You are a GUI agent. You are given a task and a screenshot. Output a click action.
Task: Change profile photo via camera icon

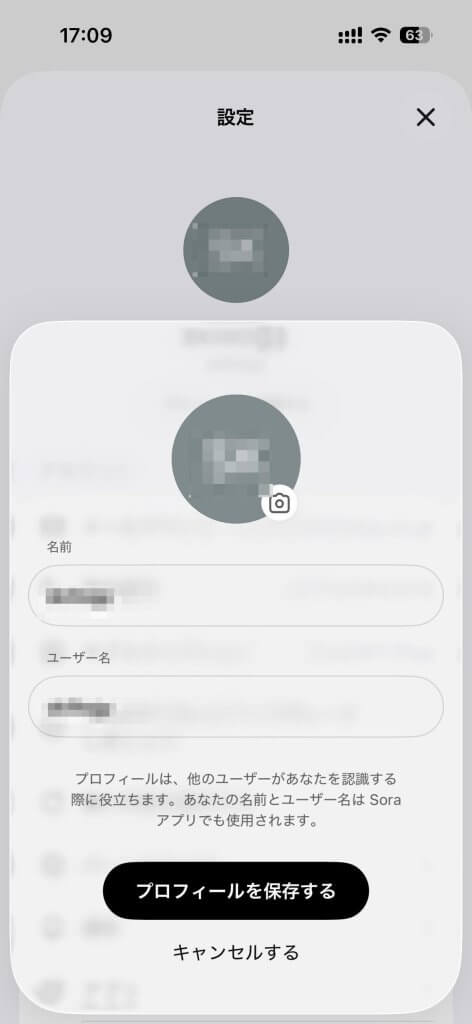279,504
